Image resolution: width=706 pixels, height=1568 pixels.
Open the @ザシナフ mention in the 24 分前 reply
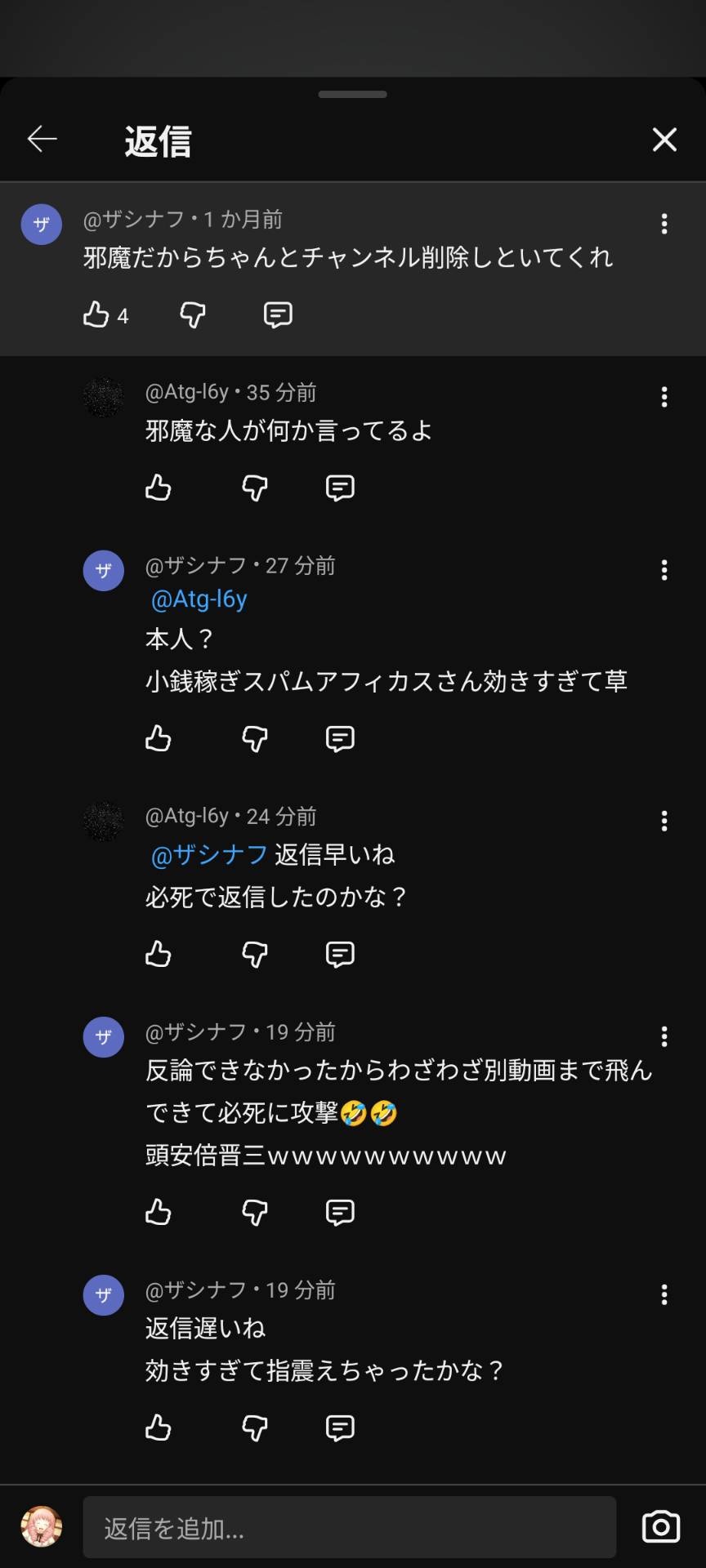pyautogui.click(x=210, y=855)
